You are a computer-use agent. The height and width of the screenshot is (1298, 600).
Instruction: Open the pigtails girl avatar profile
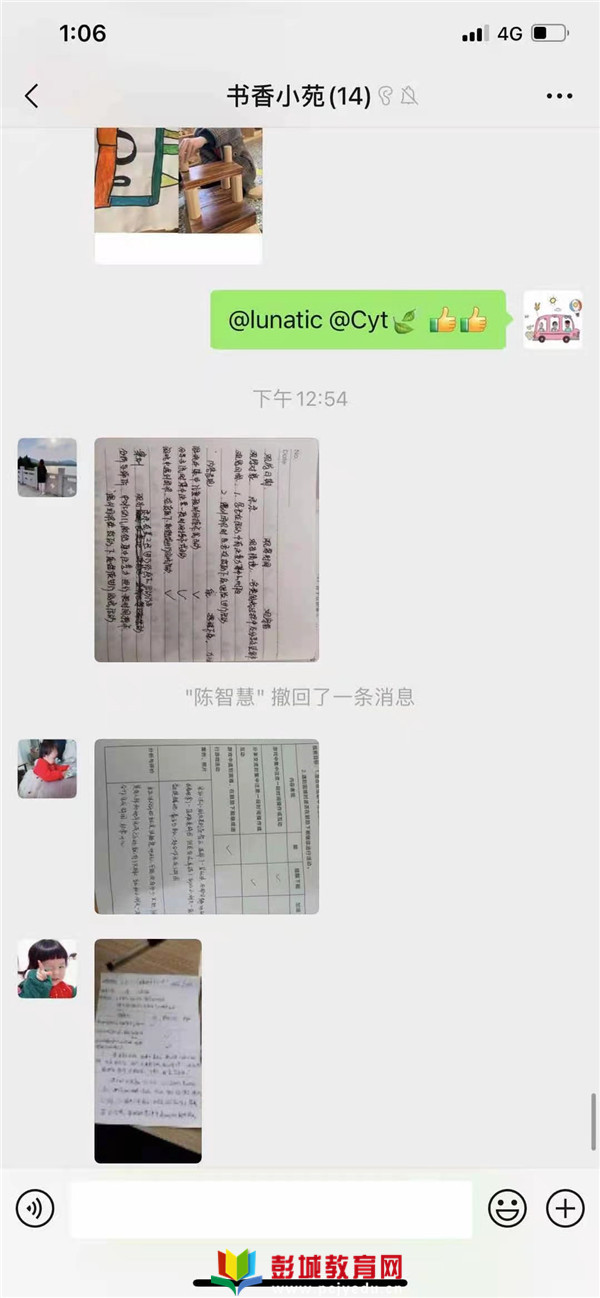tap(47, 968)
